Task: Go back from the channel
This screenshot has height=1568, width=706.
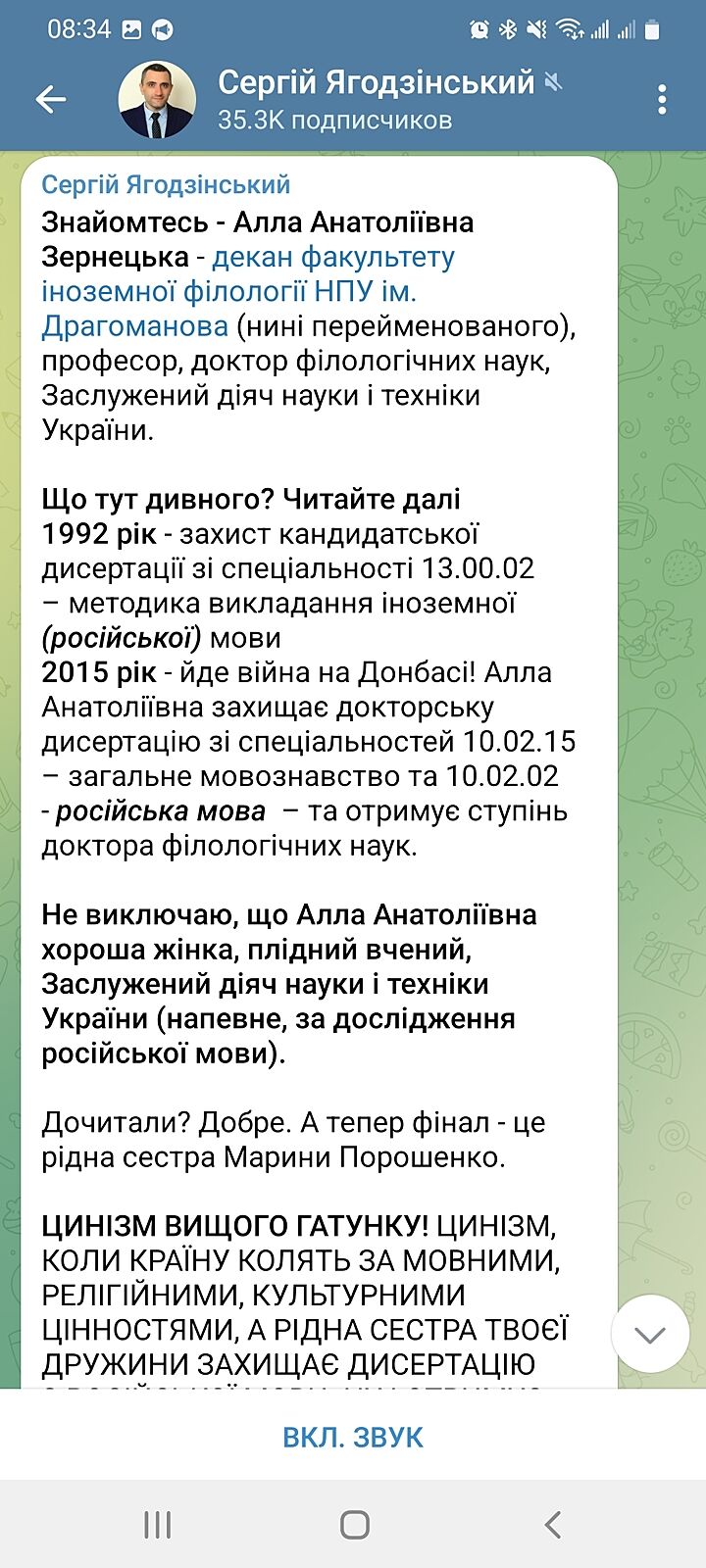Action: pos(50,99)
